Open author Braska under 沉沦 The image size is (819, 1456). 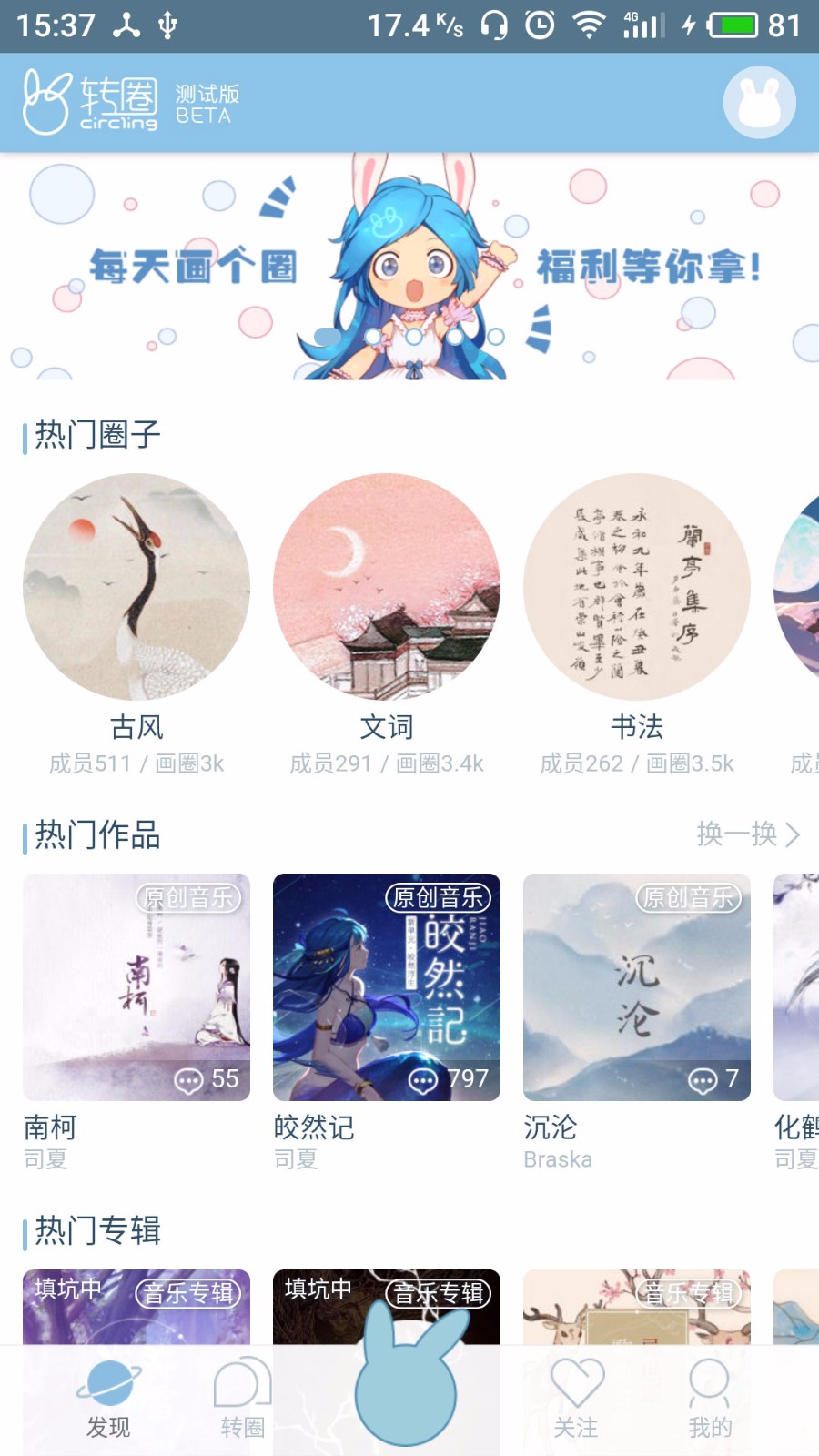pos(558,1158)
